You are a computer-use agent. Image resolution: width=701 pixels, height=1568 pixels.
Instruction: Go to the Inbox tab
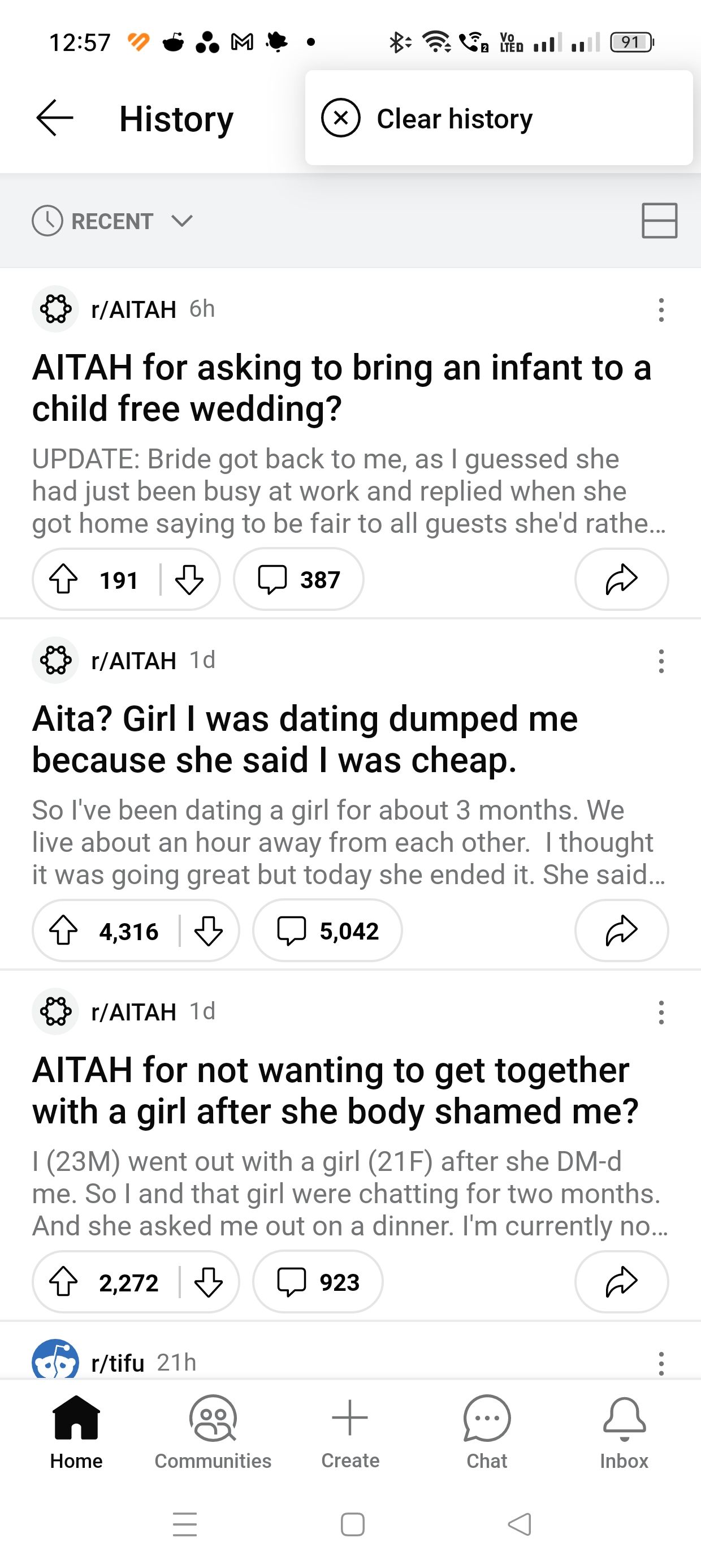pos(624,1433)
